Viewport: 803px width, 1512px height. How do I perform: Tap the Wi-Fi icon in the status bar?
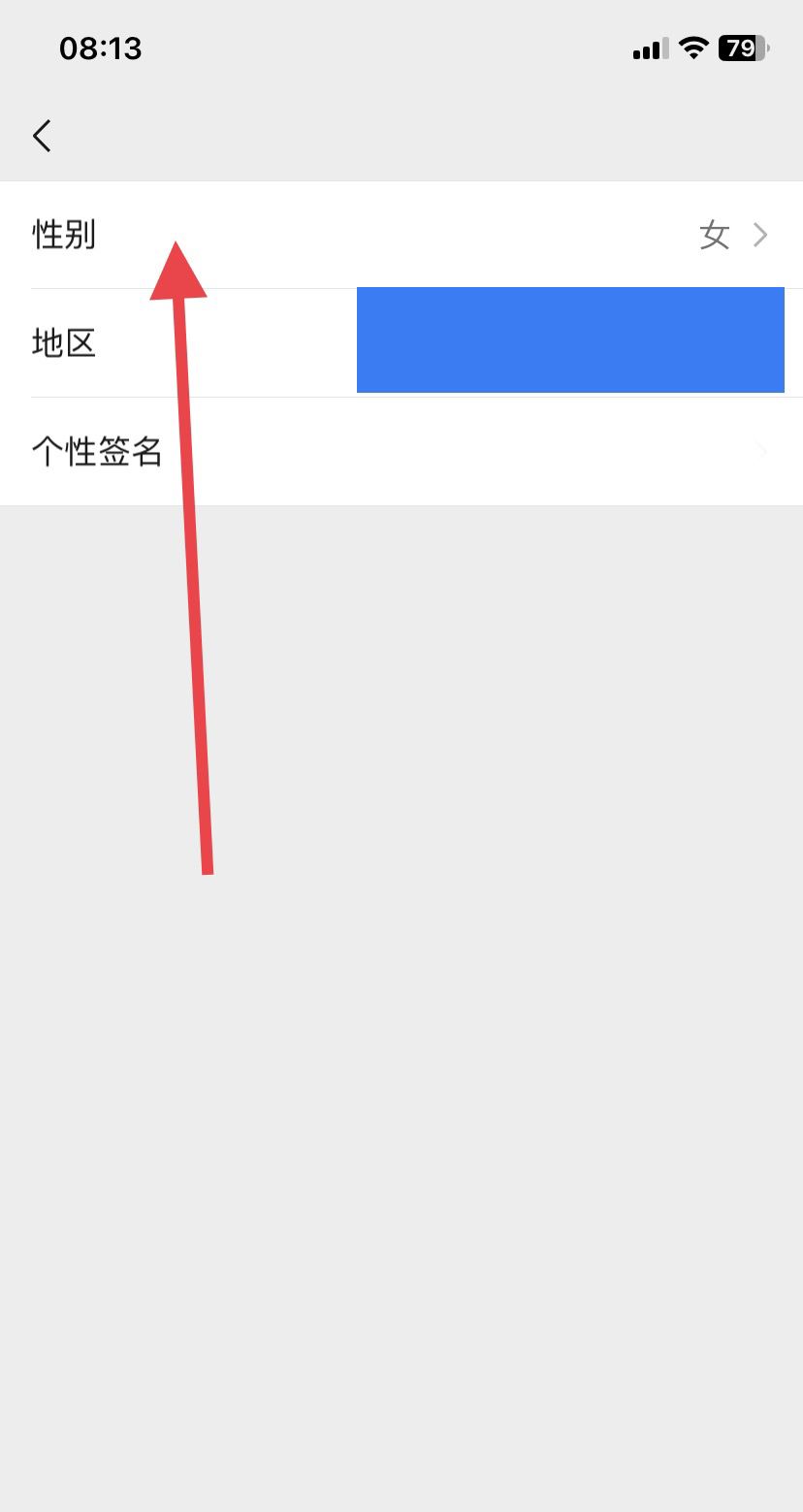(694, 48)
